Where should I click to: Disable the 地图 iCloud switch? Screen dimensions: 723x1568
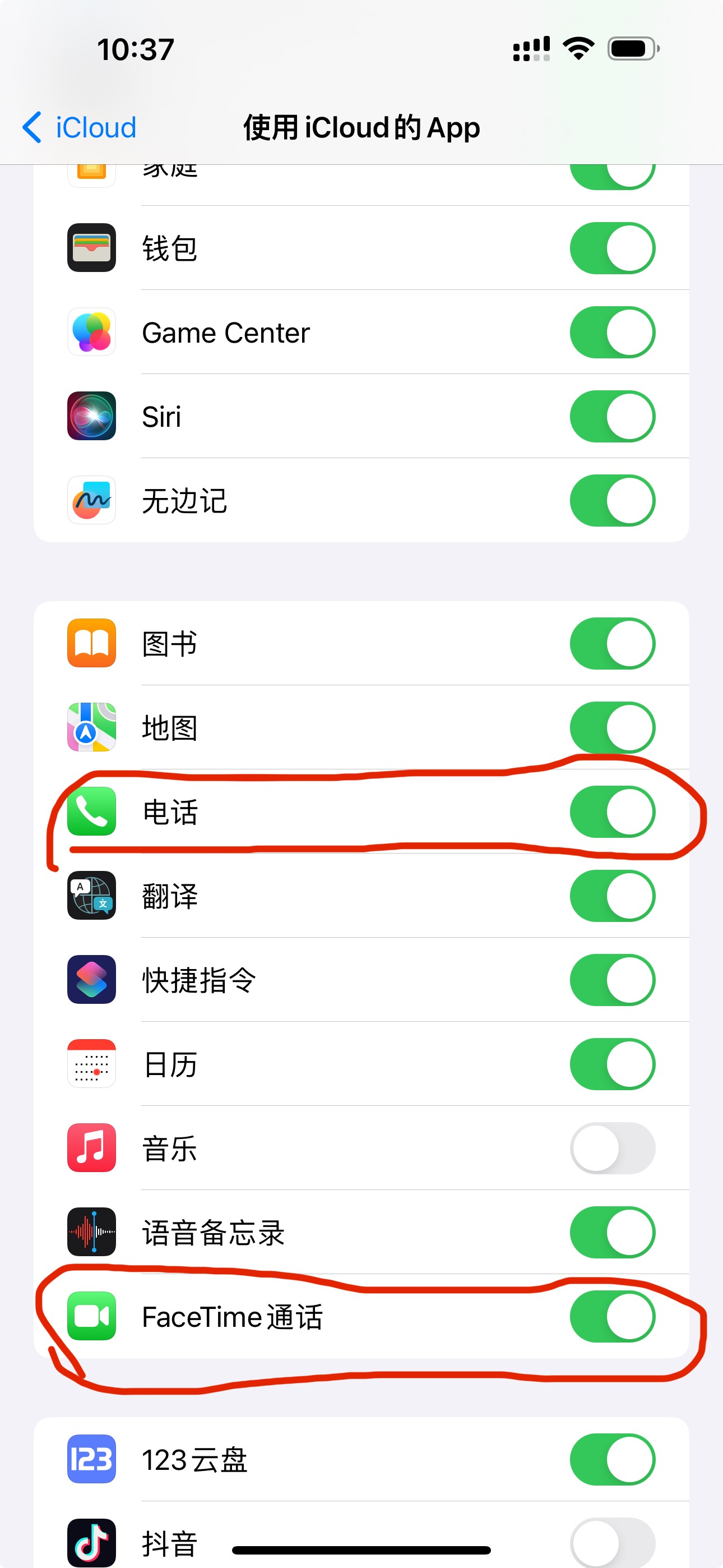(x=611, y=727)
